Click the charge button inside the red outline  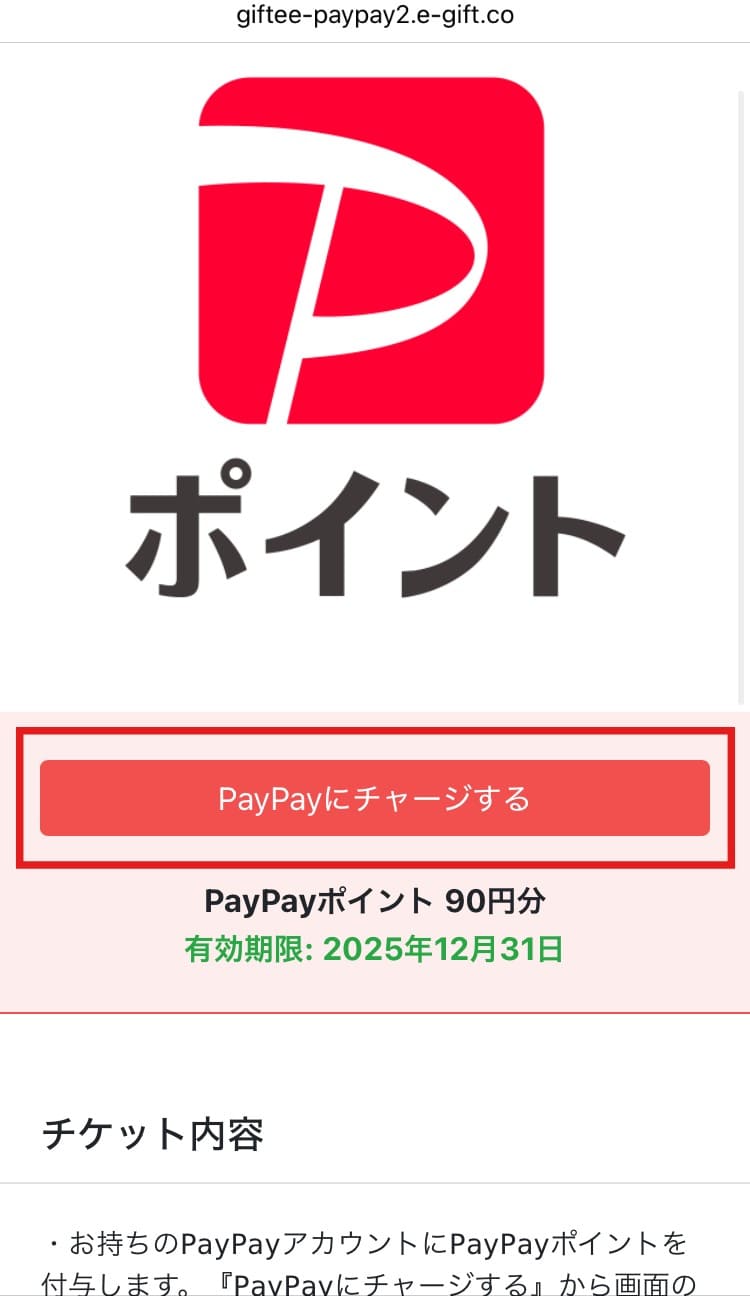[x=374, y=798]
